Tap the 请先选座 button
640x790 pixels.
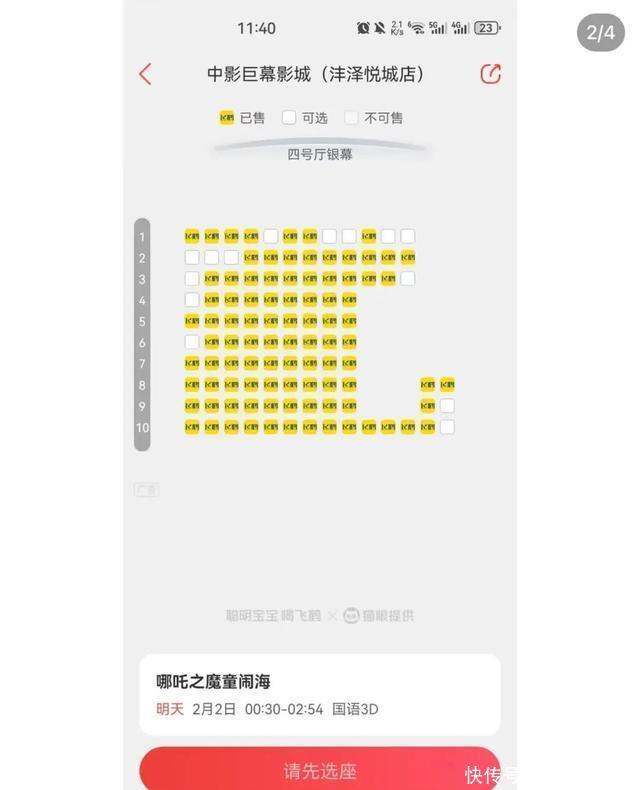click(319, 770)
